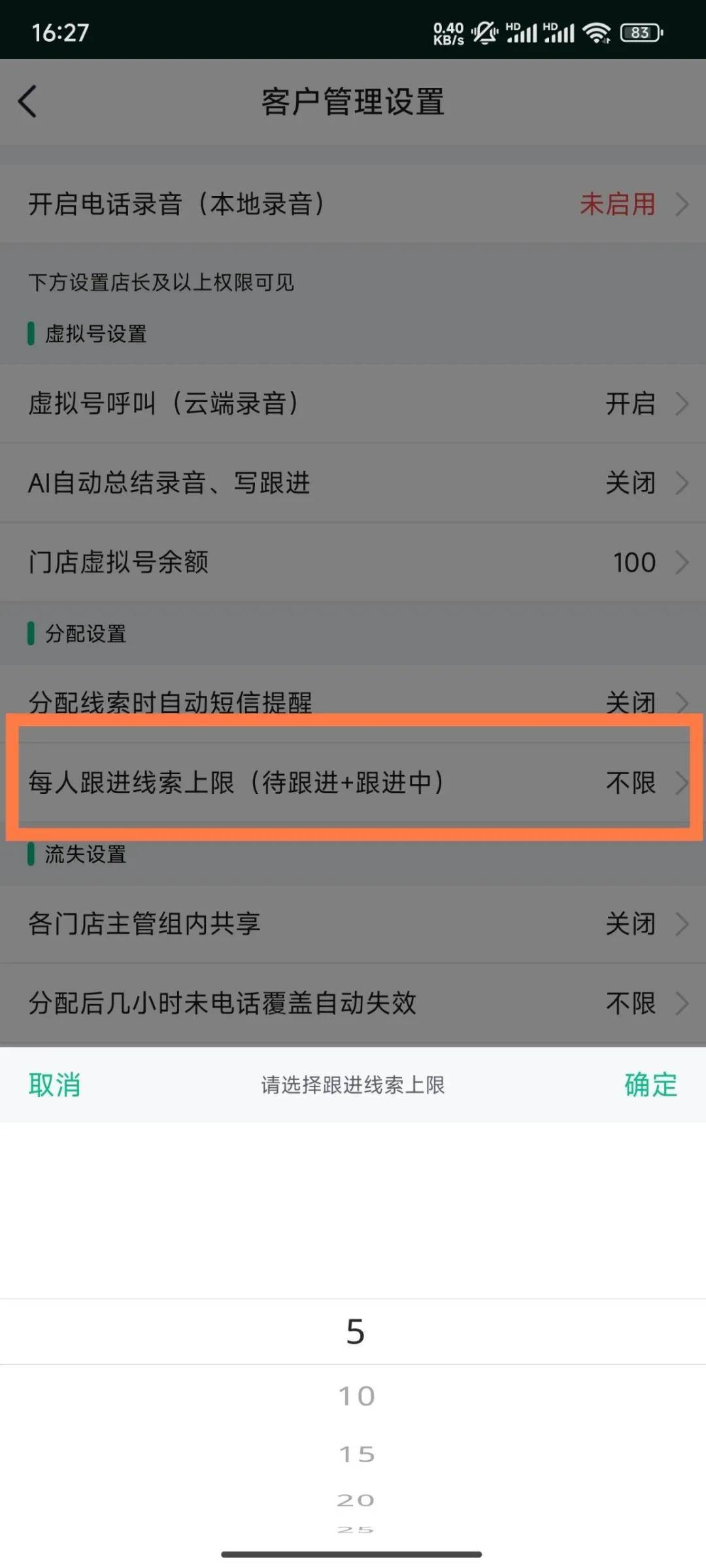Confirm the selection with 确定
706x1568 pixels.
pos(650,1085)
